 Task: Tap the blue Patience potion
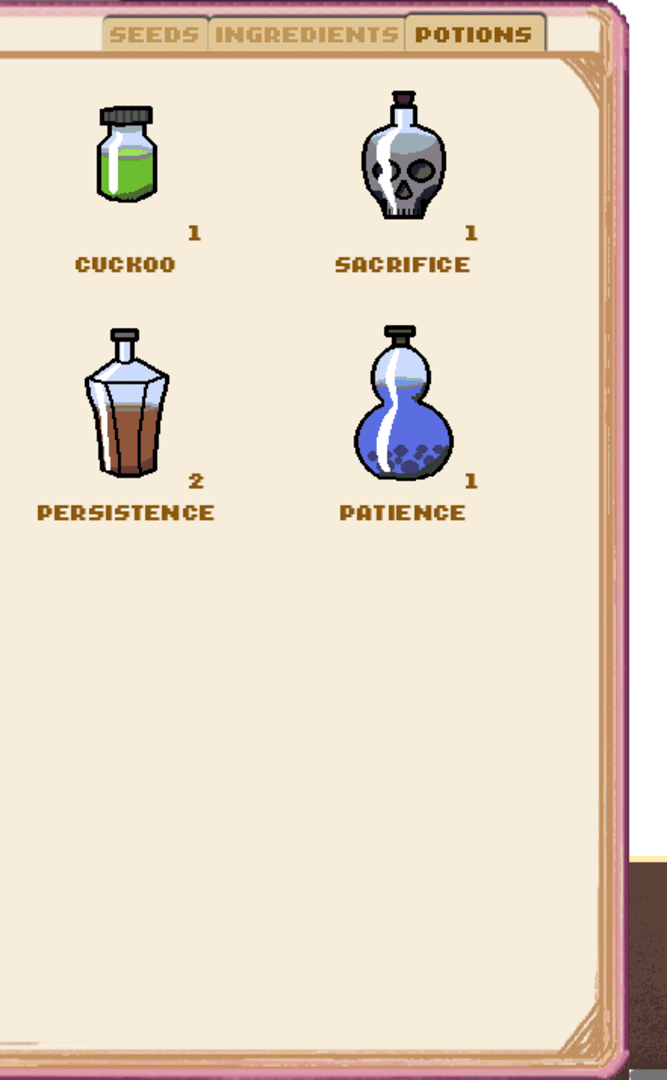tap(404, 403)
